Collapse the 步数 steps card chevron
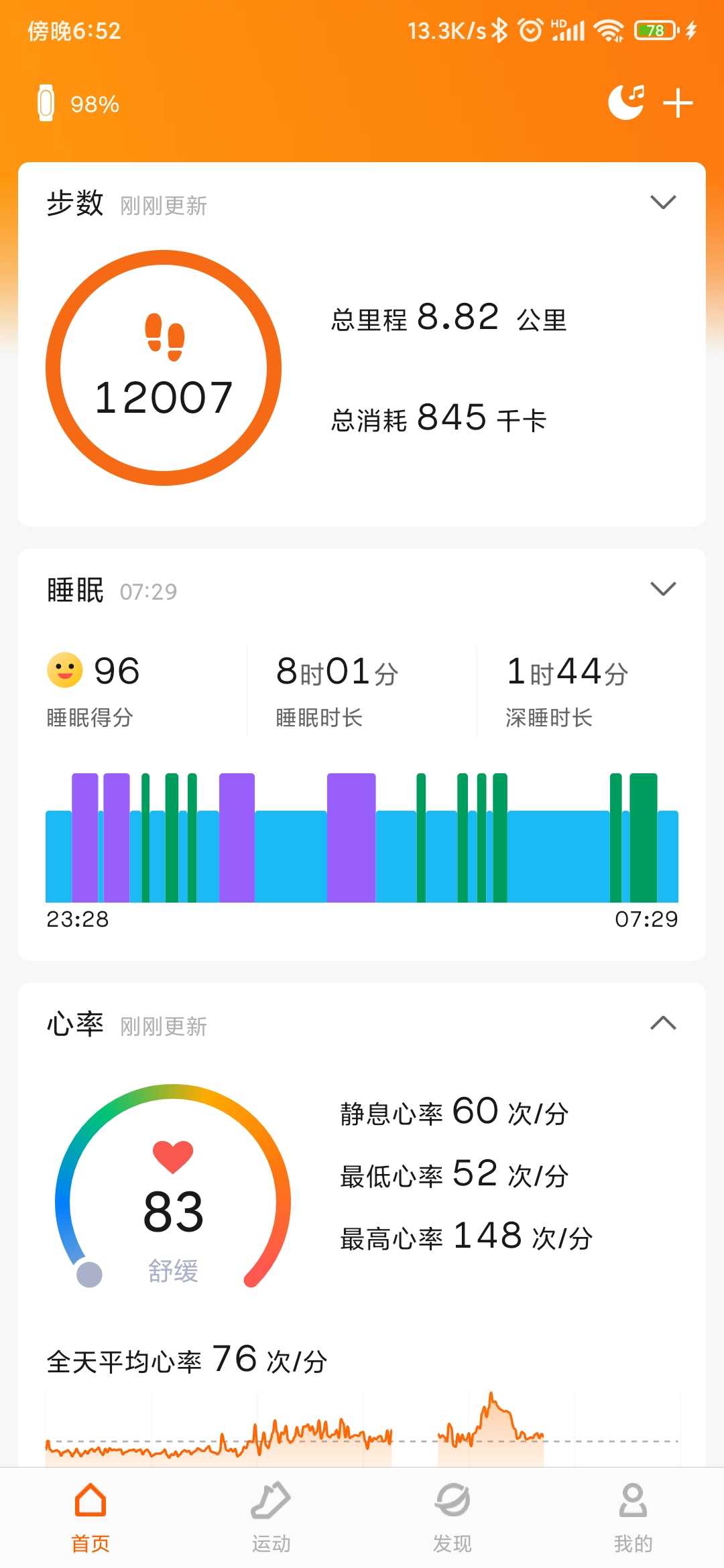724x1568 pixels. pos(663,202)
